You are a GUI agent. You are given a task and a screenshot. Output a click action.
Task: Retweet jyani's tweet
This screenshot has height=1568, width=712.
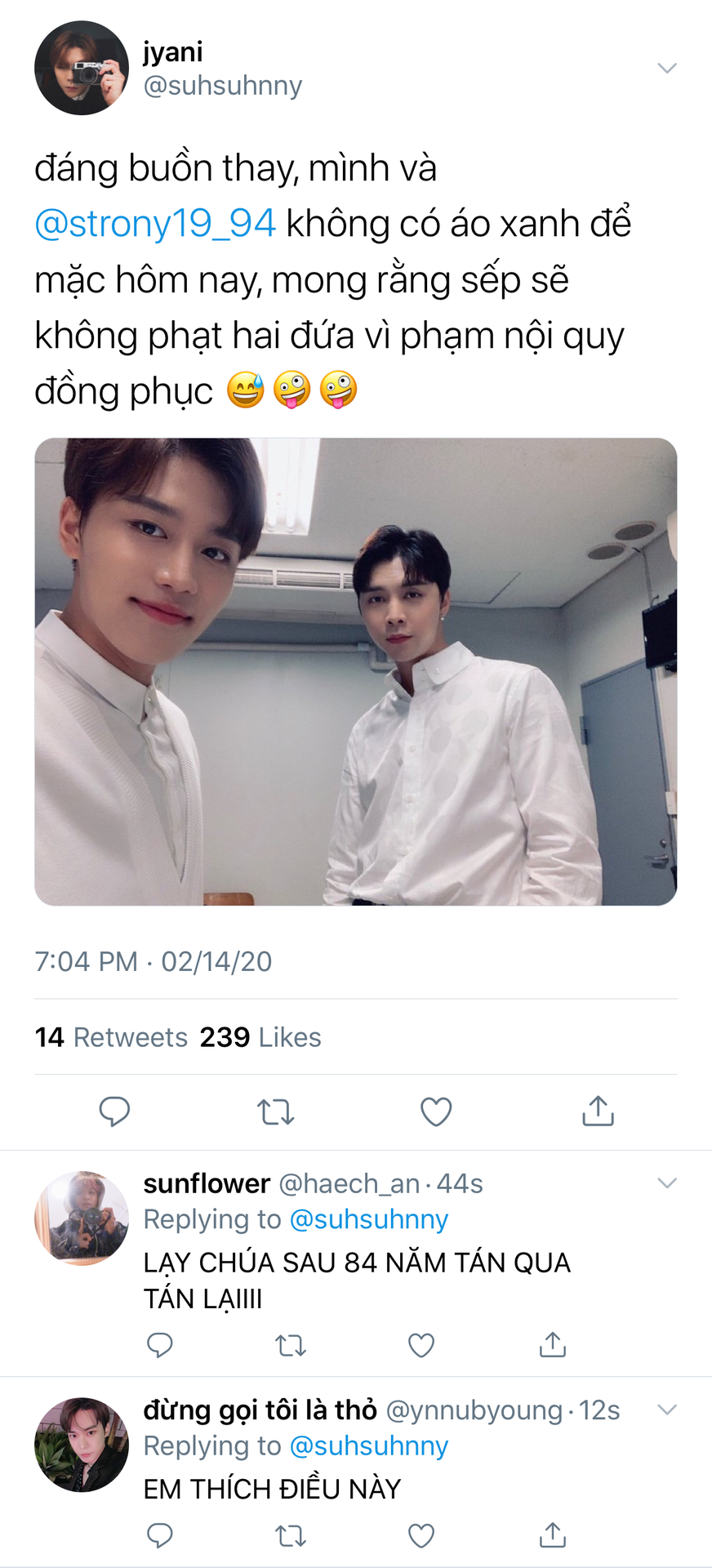point(275,1111)
